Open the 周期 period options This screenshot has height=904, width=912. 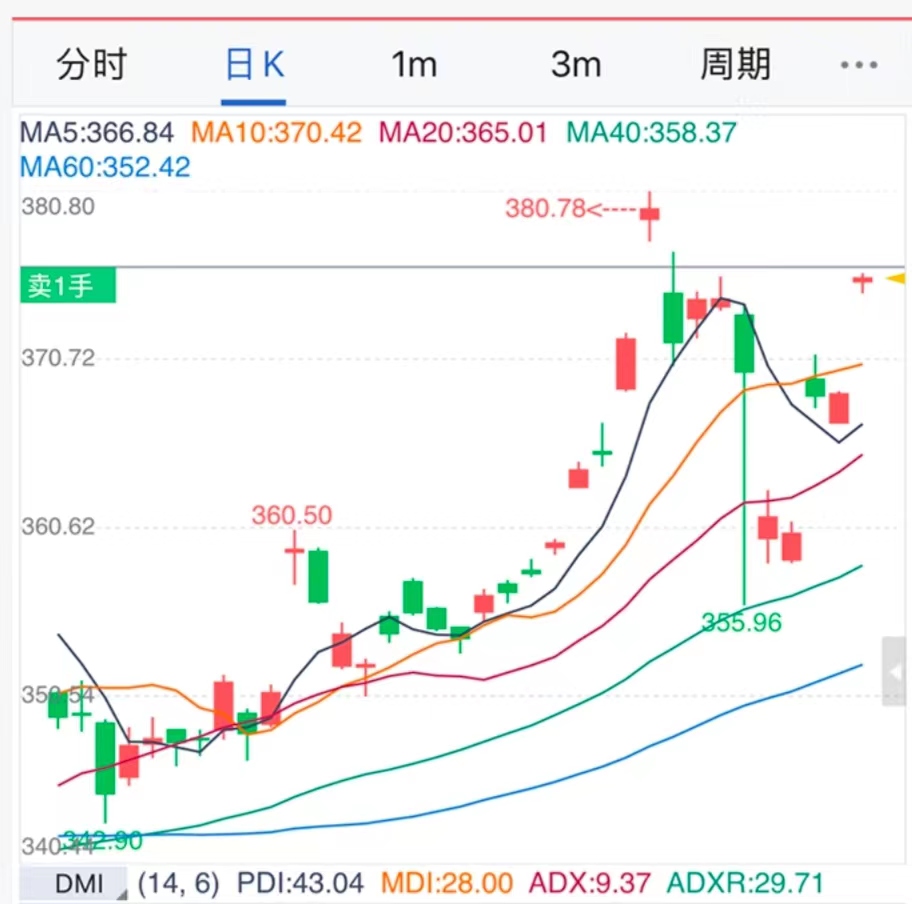[x=735, y=65]
